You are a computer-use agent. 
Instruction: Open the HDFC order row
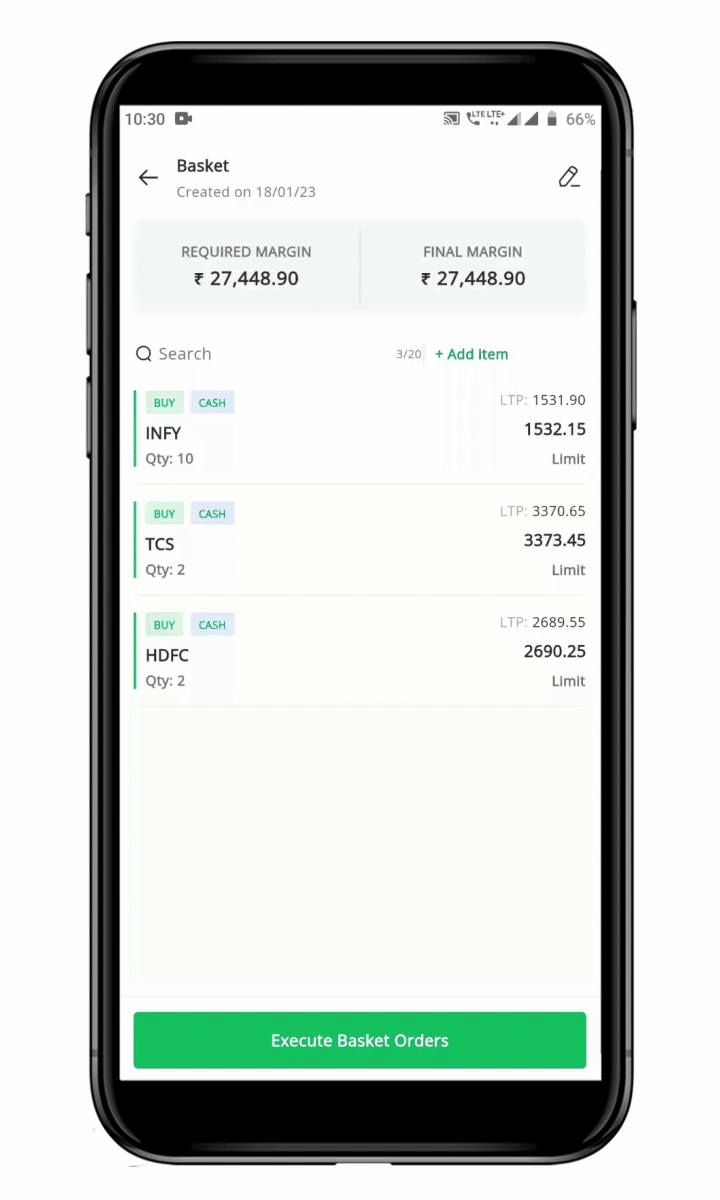(360, 652)
